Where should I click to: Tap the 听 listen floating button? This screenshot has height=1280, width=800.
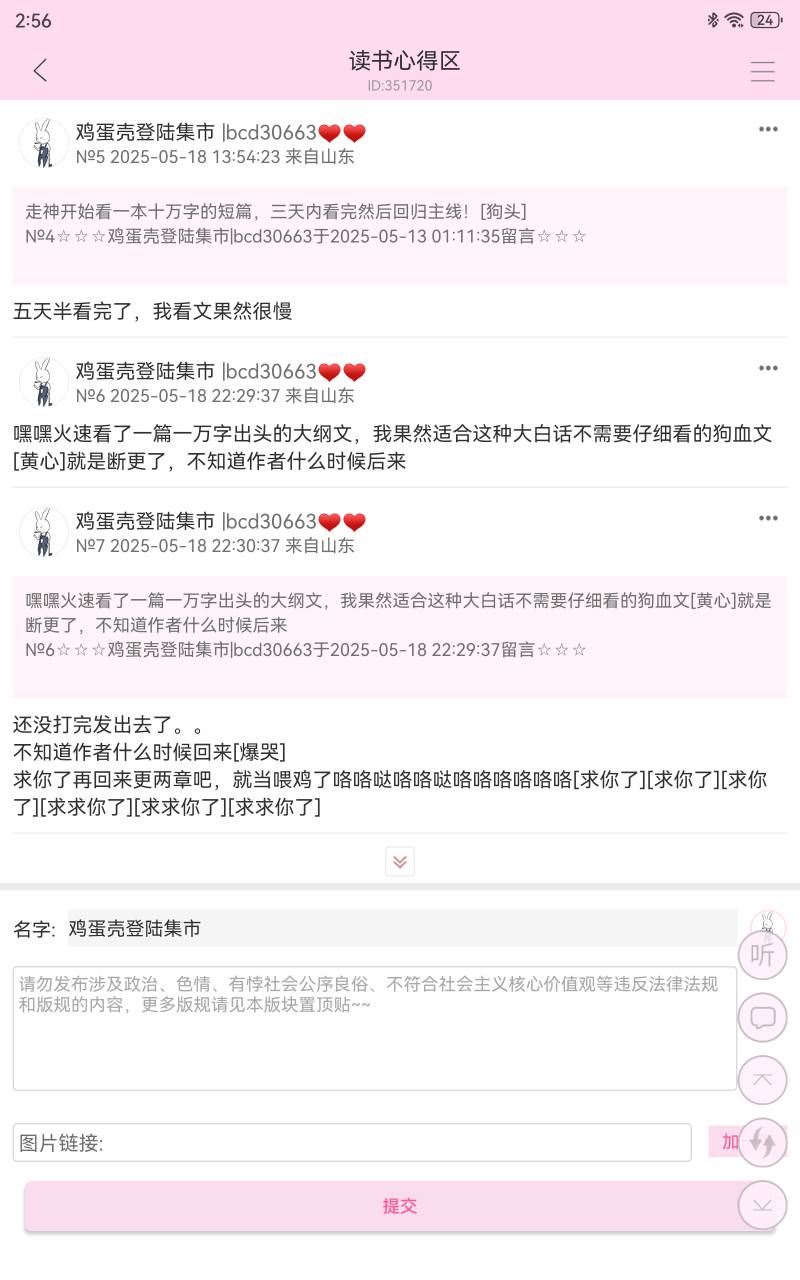[x=762, y=955]
